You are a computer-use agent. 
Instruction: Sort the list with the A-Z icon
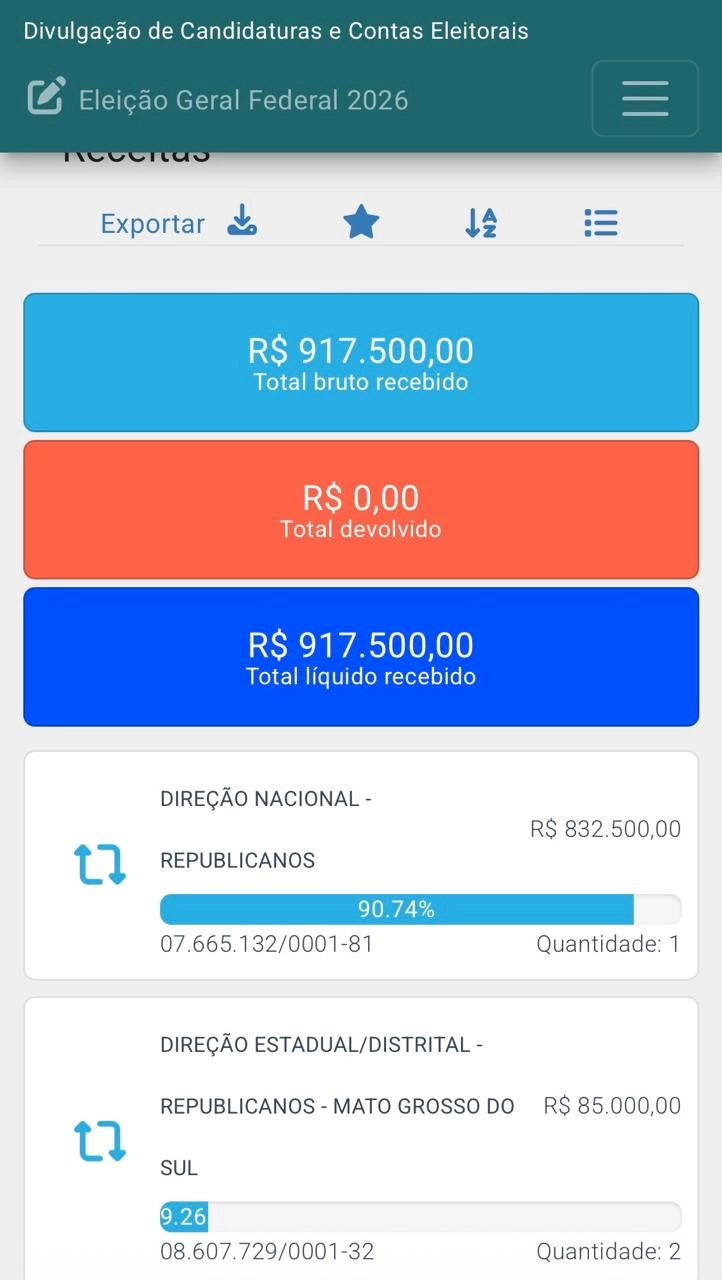[481, 222]
